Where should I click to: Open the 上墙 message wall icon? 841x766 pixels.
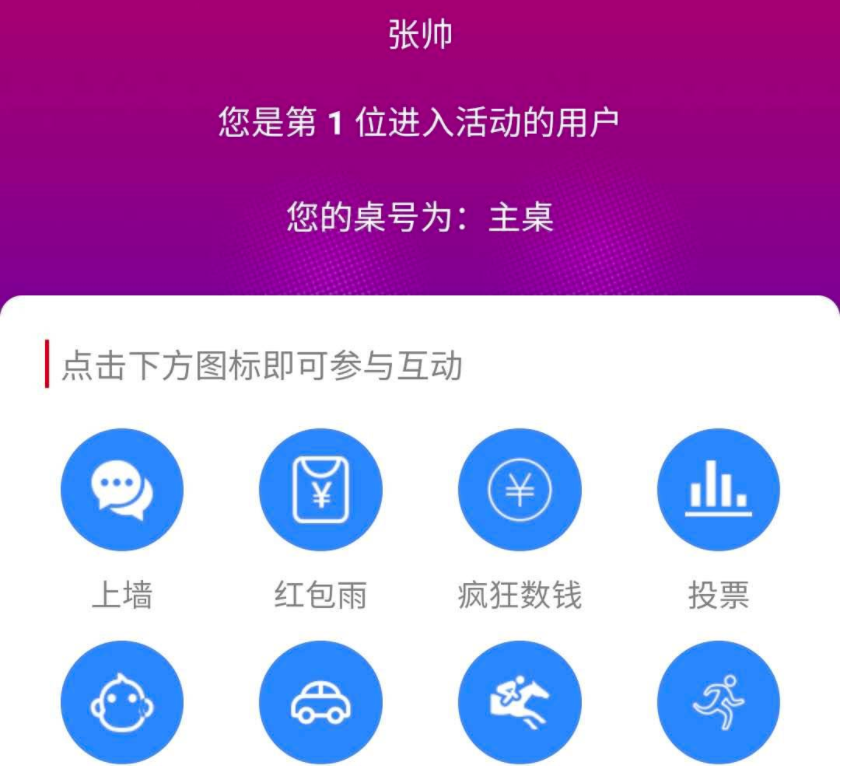coord(122,489)
